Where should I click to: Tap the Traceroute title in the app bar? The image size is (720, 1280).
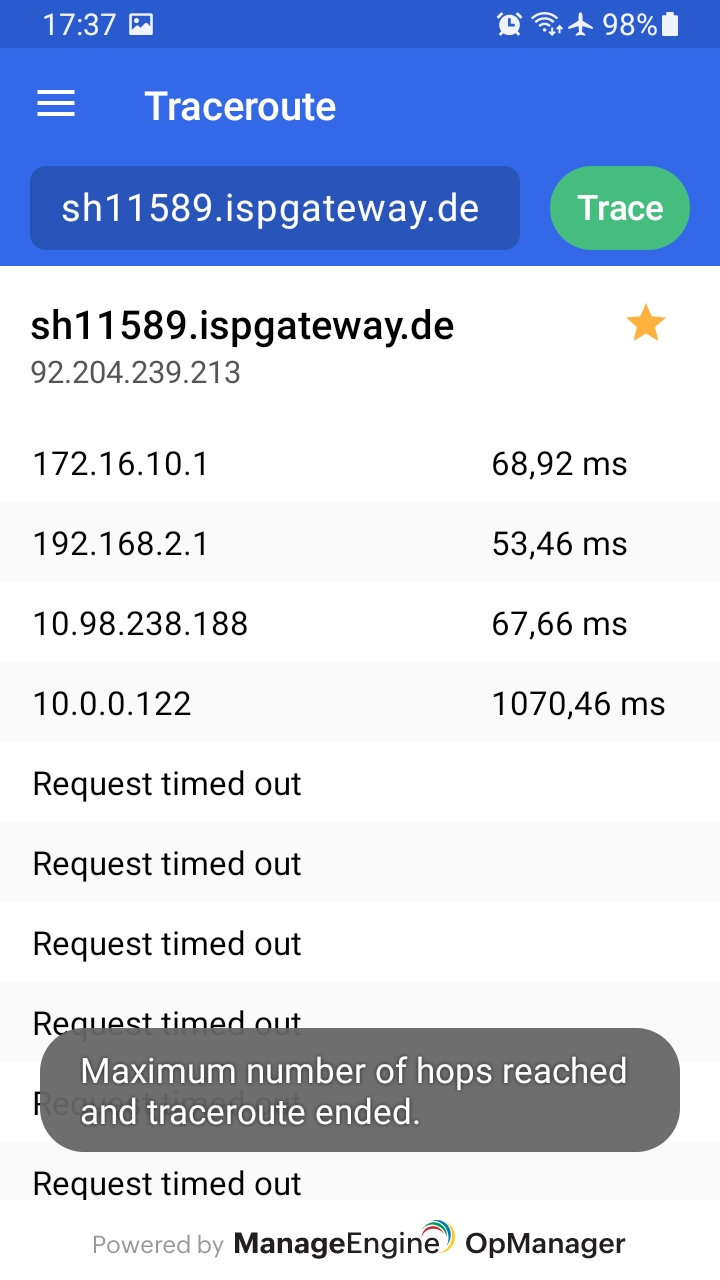tap(240, 106)
